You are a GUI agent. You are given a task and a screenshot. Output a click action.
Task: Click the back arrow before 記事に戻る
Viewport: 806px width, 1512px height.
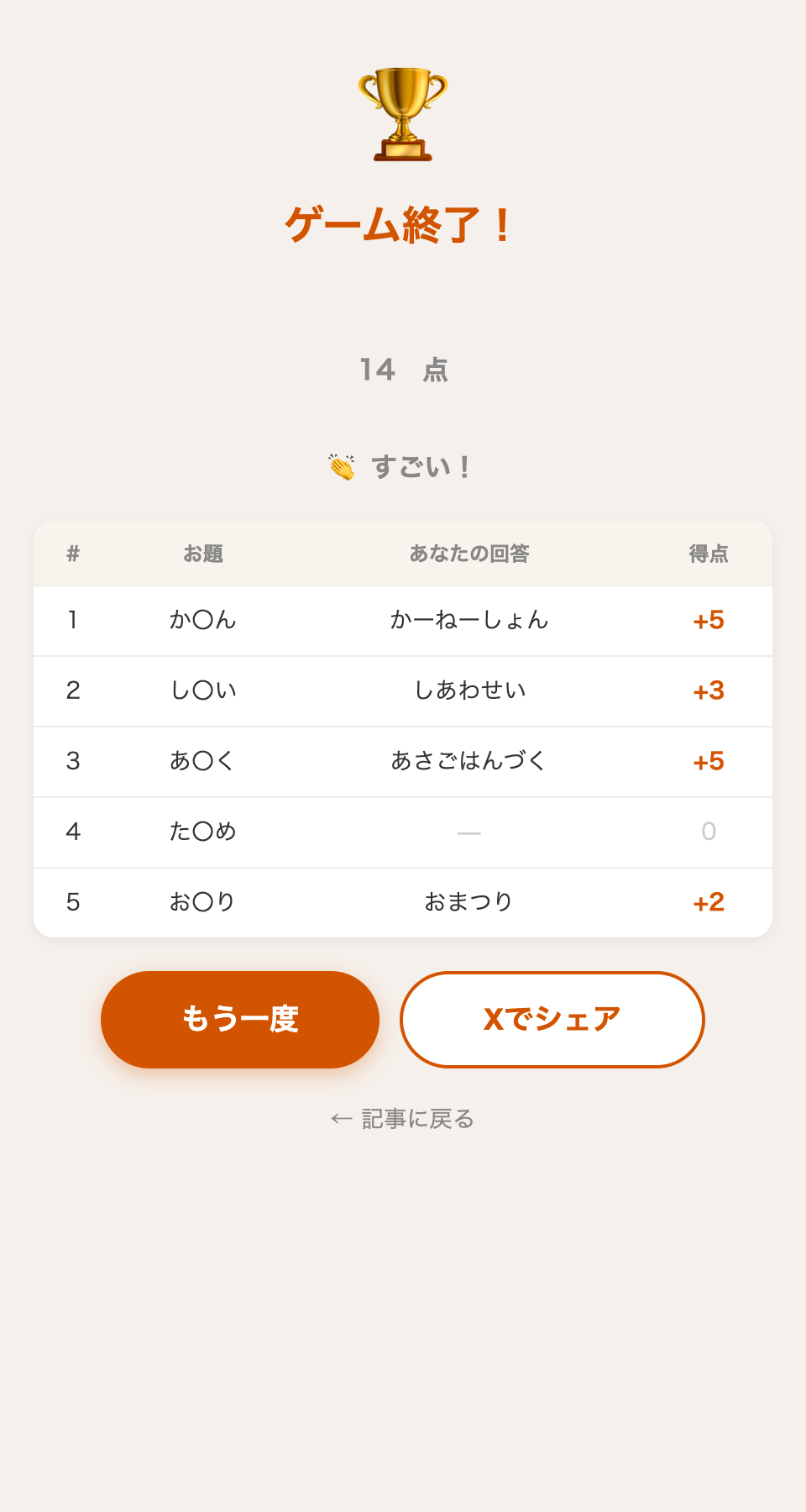click(339, 1118)
